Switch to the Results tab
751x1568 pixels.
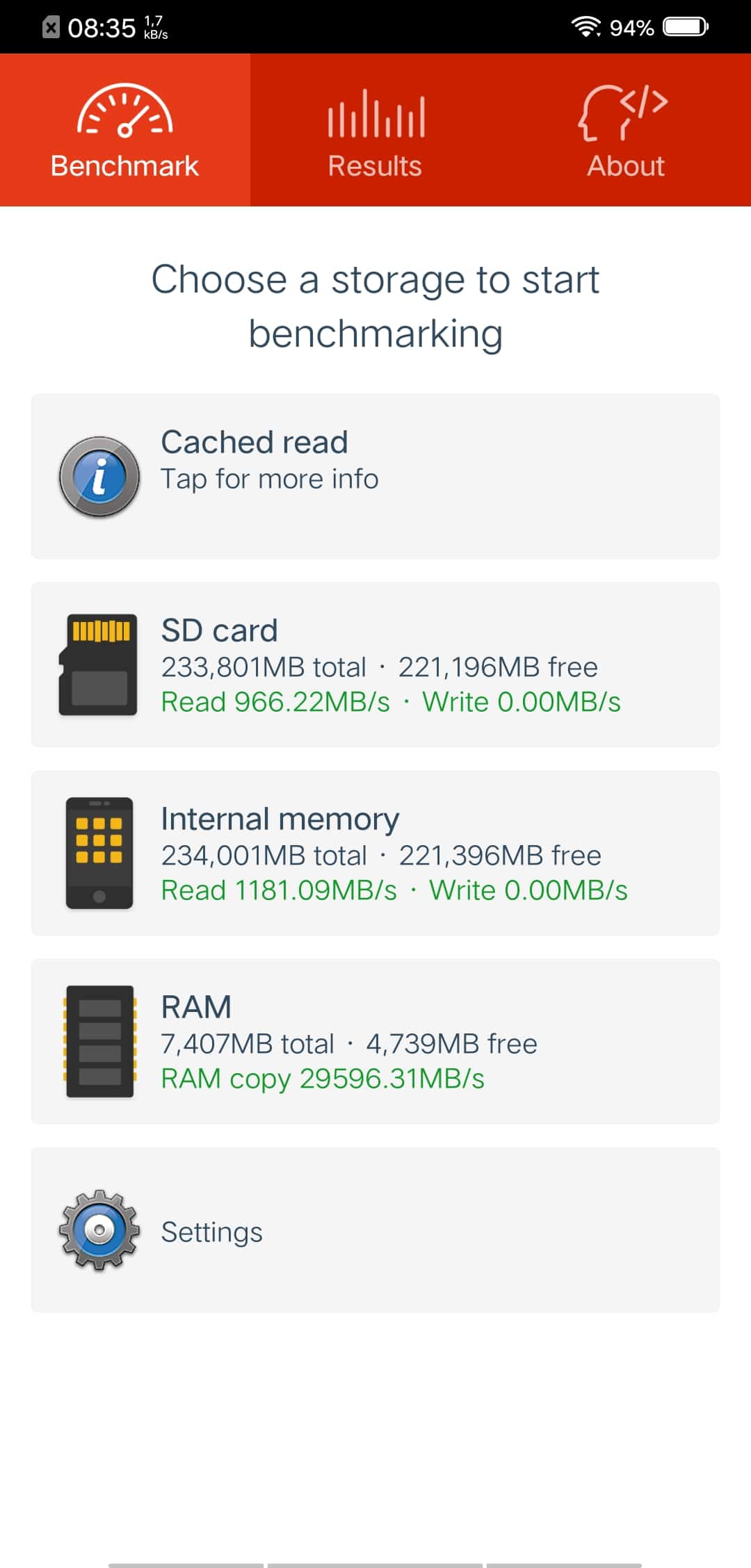click(375, 130)
